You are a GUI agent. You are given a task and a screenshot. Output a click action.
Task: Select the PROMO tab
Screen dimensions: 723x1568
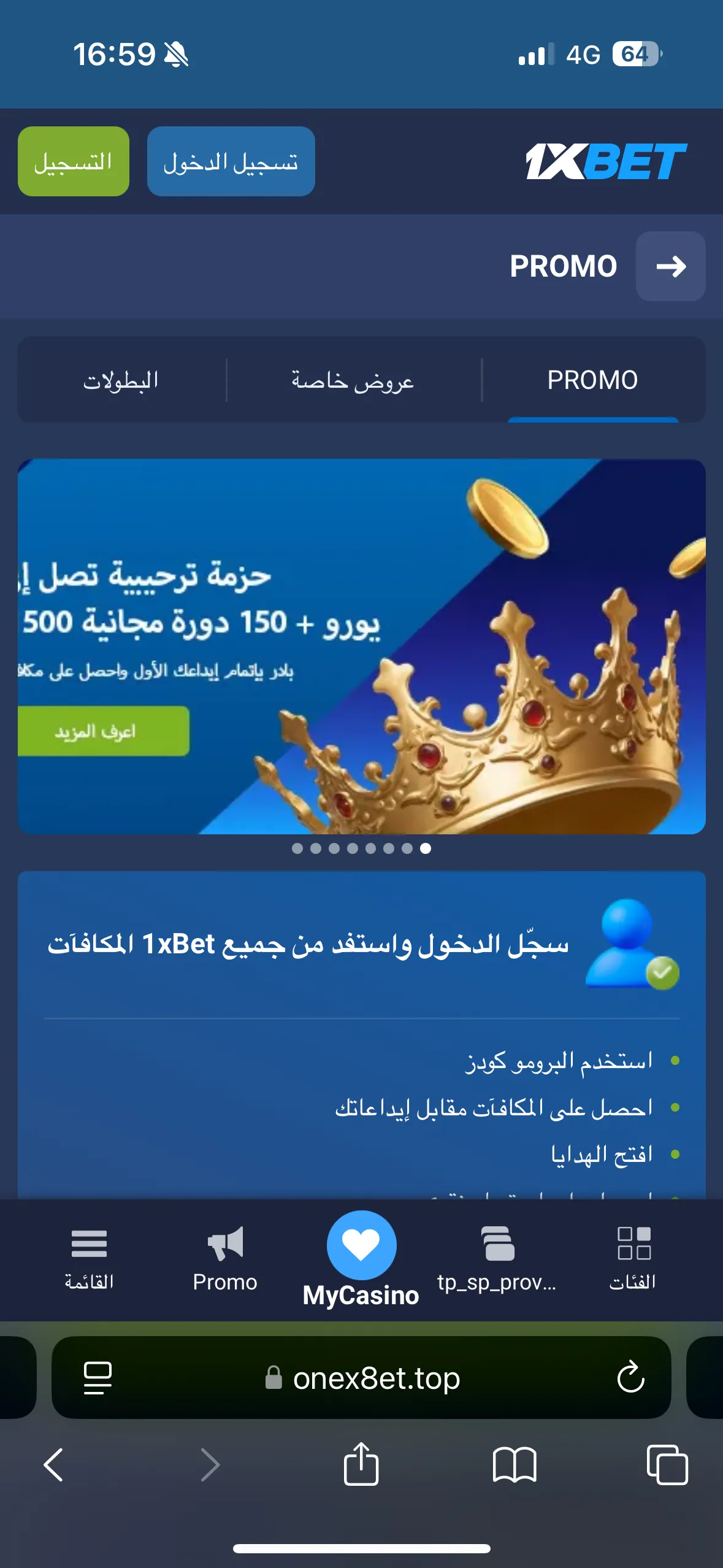pyautogui.click(x=592, y=380)
